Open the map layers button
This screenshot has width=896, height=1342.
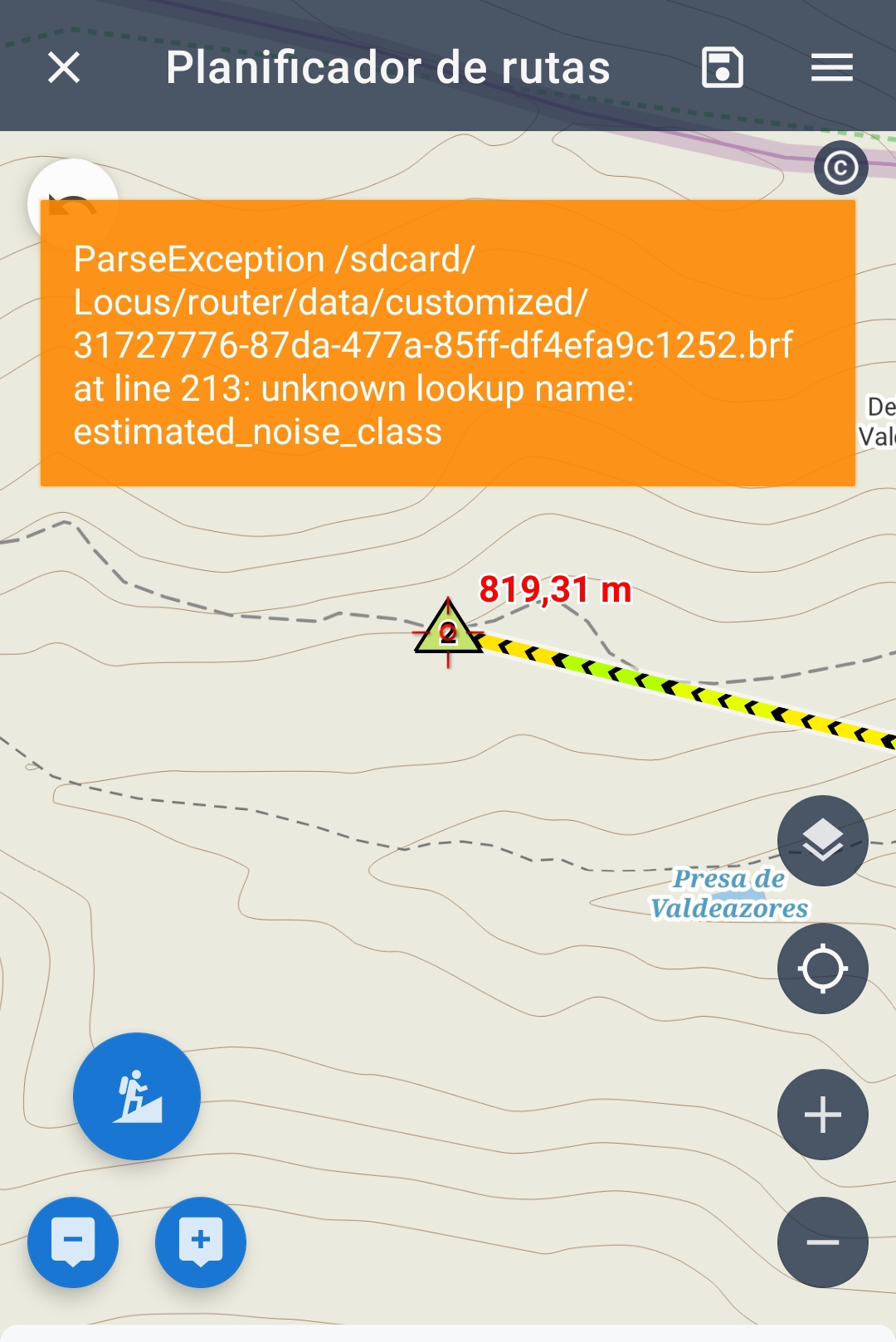[x=822, y=840]
